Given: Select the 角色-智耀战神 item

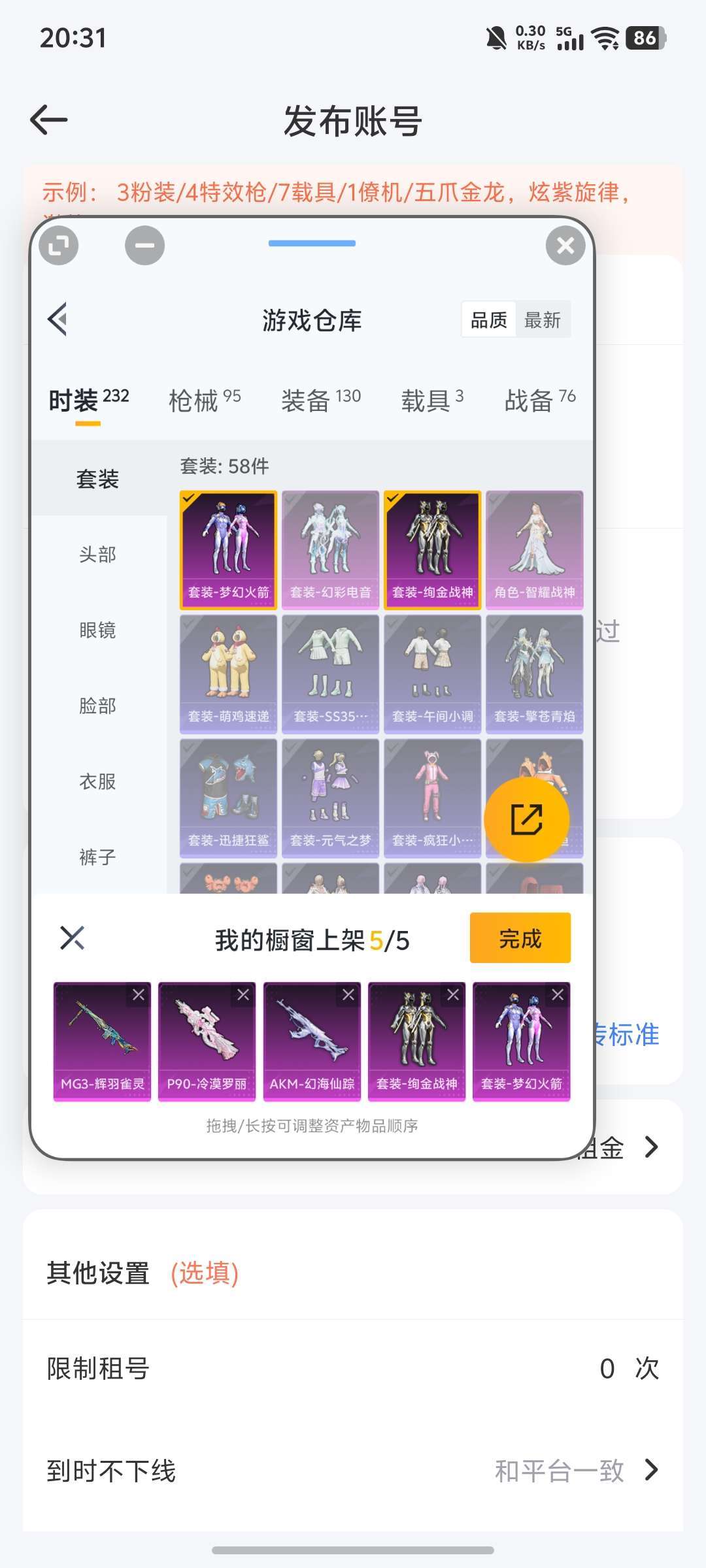Looking at the screenshot, I should click(x=534, y=550).
